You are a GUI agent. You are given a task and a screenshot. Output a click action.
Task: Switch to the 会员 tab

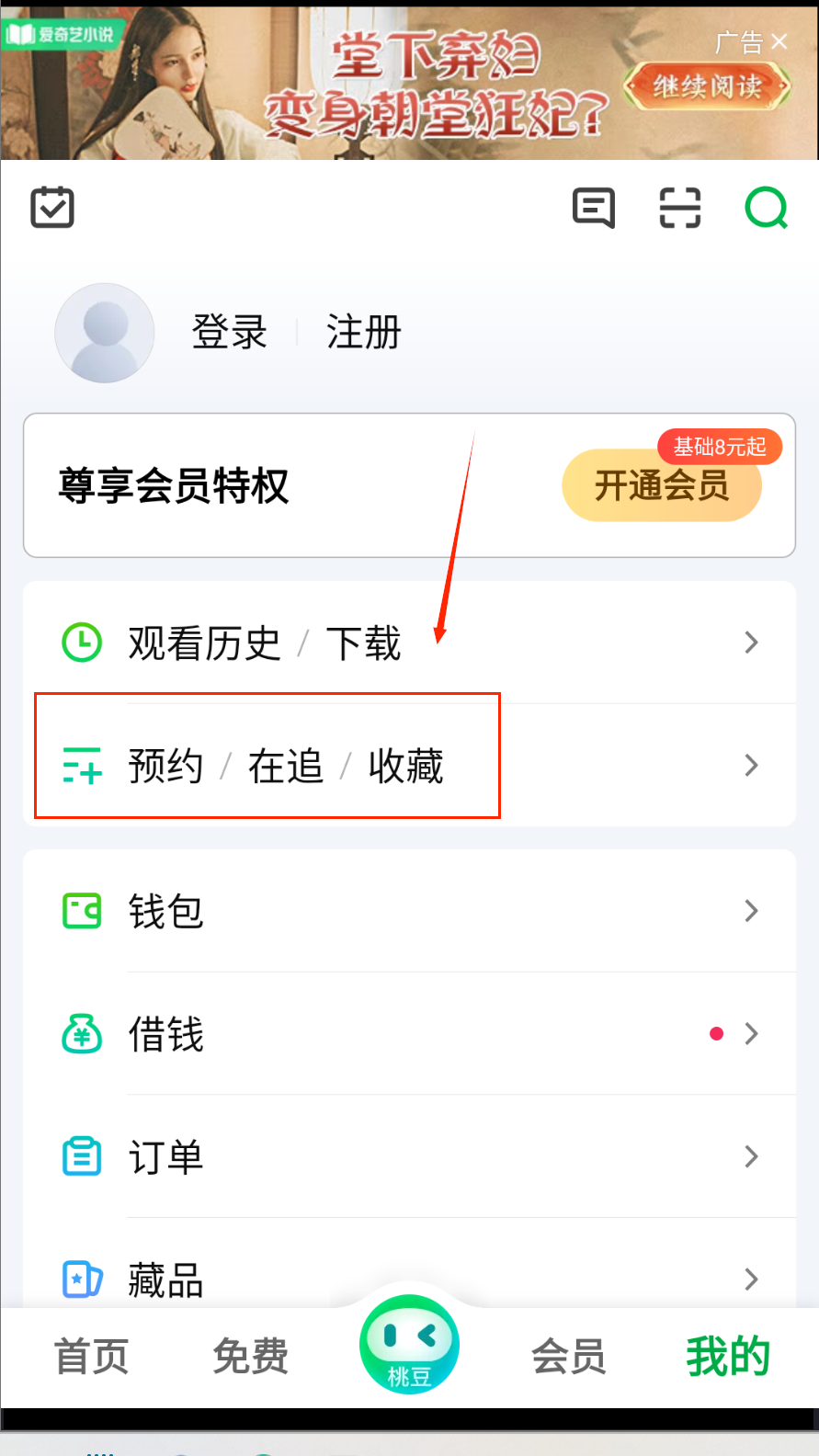click(x=569, y=1357)
